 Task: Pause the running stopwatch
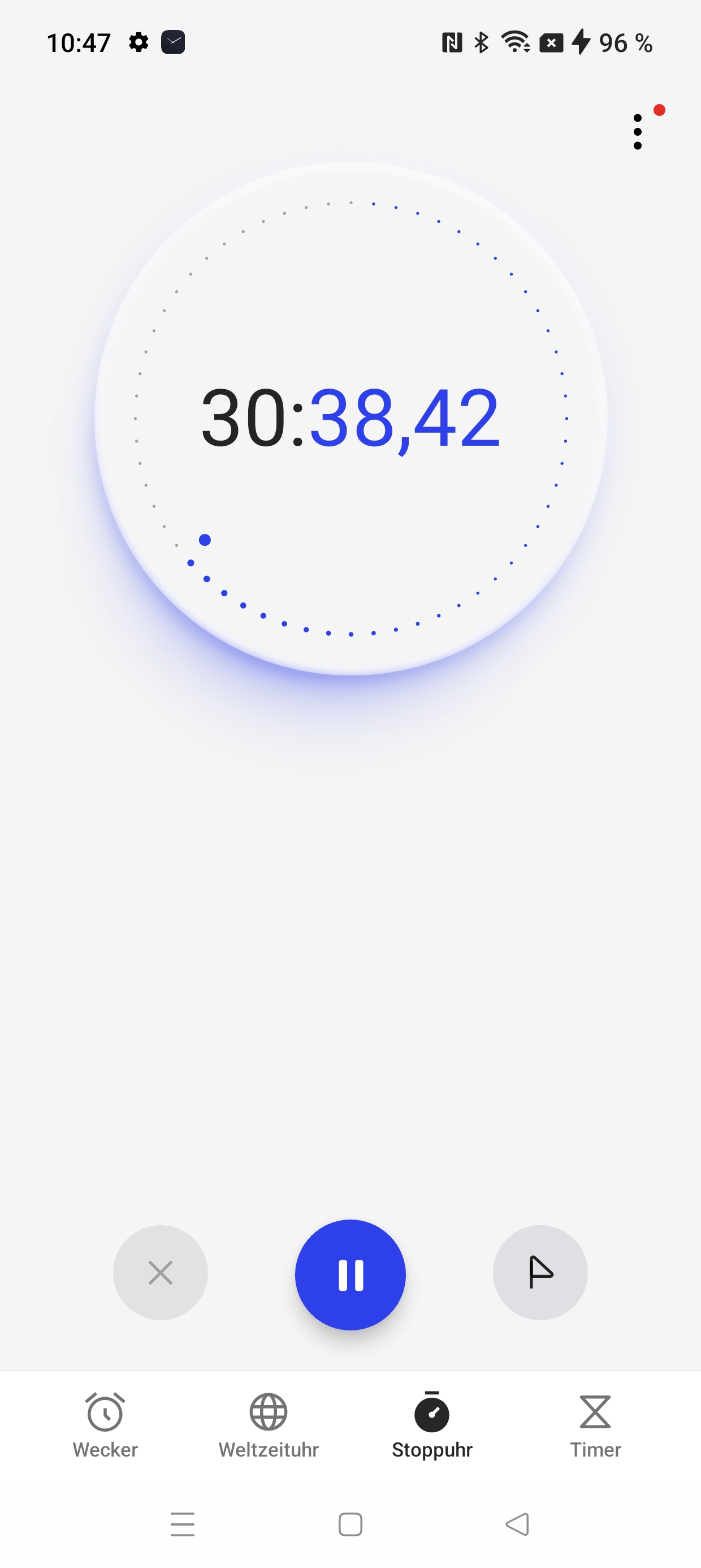[350, 1274]
